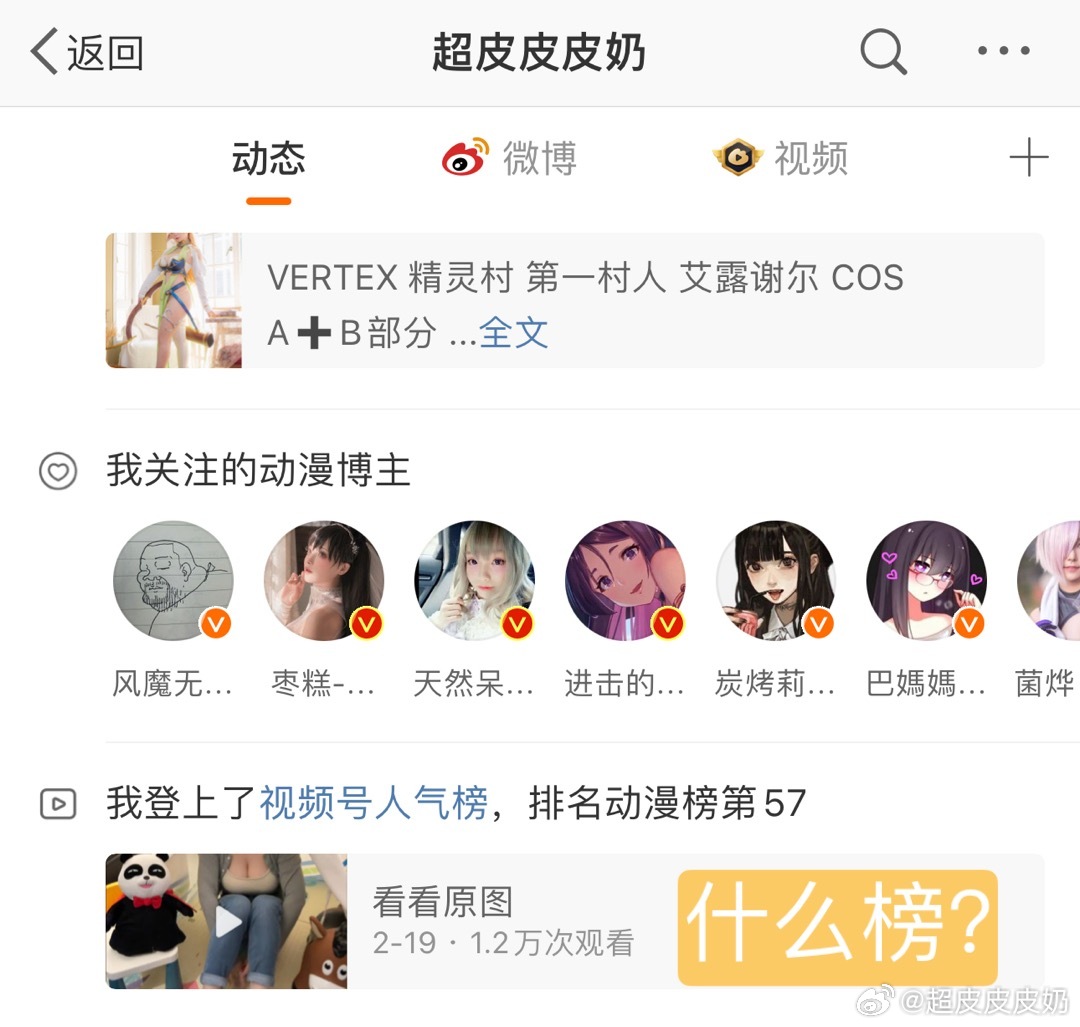Open 炭烤莉… blogger avatar
1080x1027 pixels.
click(x=776, y=580)
